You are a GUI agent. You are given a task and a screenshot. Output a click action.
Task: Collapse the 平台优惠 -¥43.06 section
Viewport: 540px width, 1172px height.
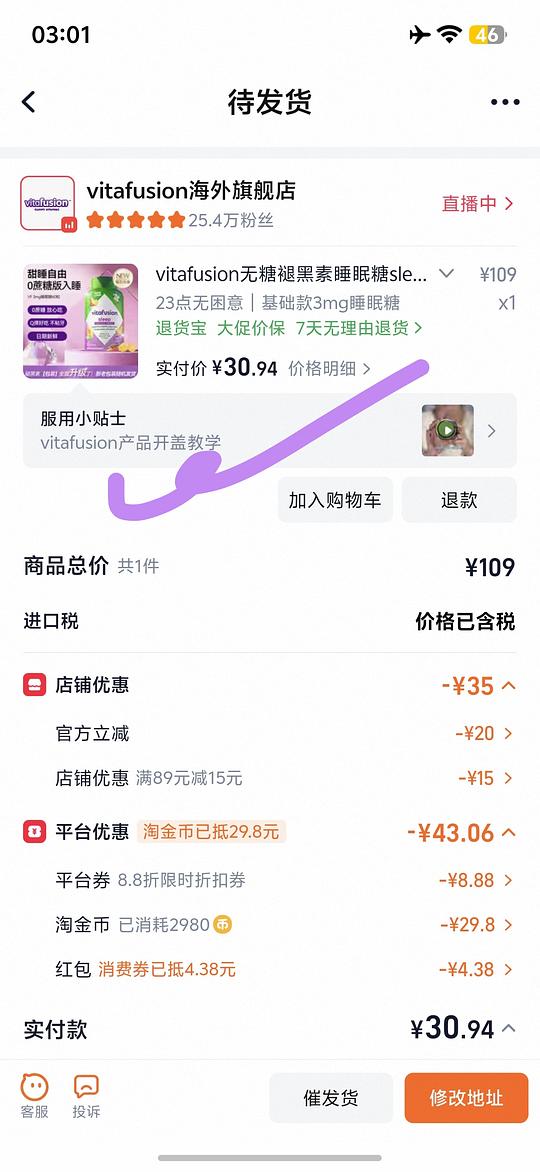pyautogui.click(x=461, y=832)
